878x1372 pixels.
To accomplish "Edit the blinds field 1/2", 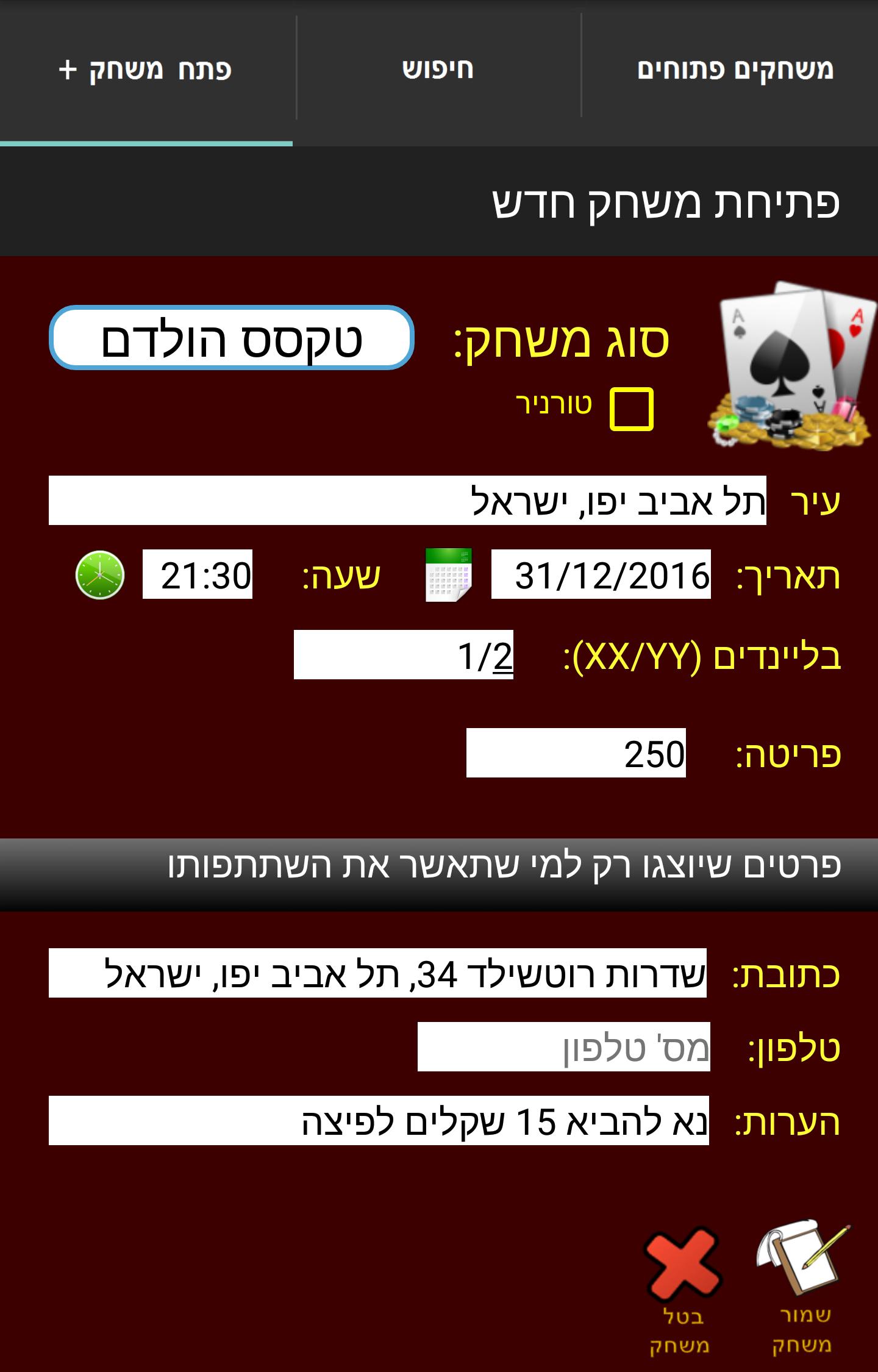I will (403, 655).
